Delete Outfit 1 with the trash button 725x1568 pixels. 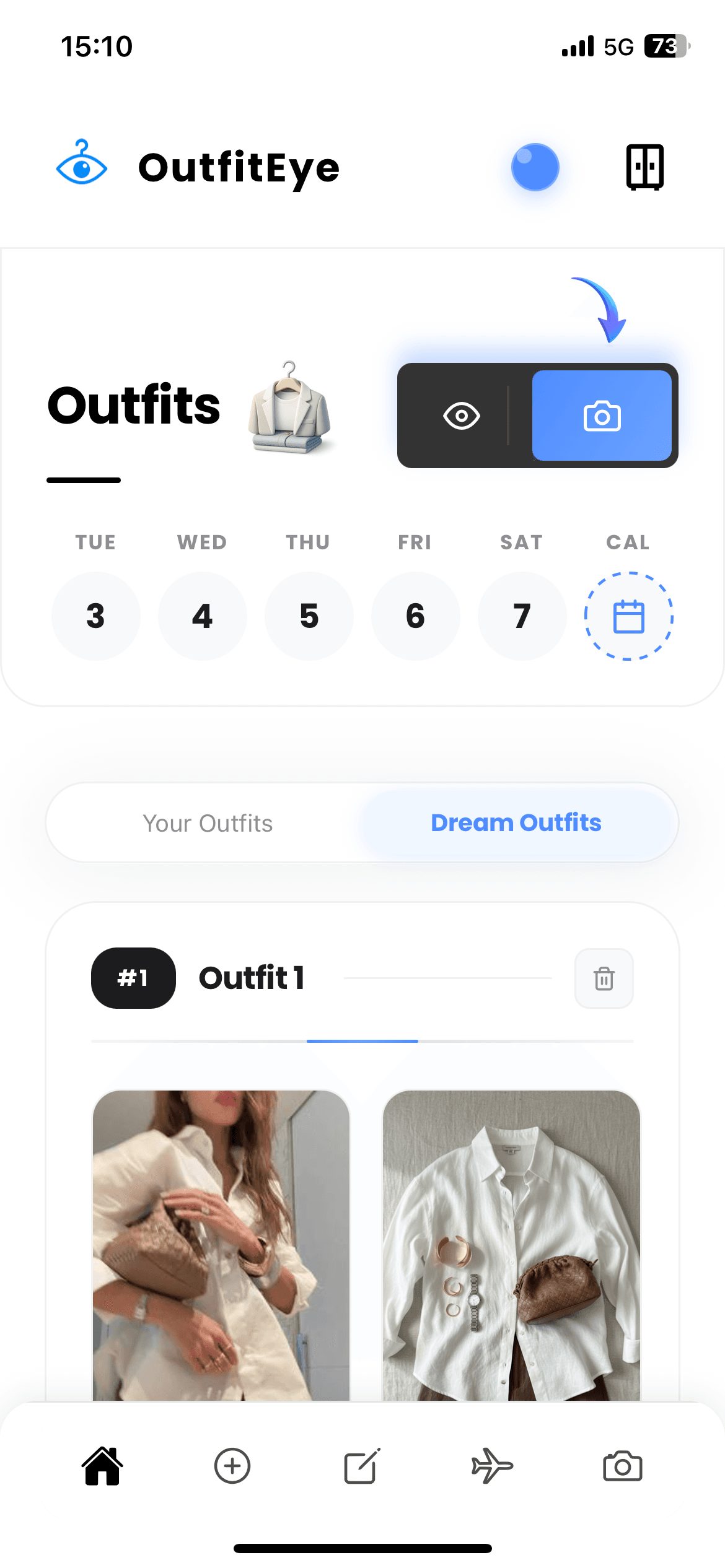pos(604,978)
